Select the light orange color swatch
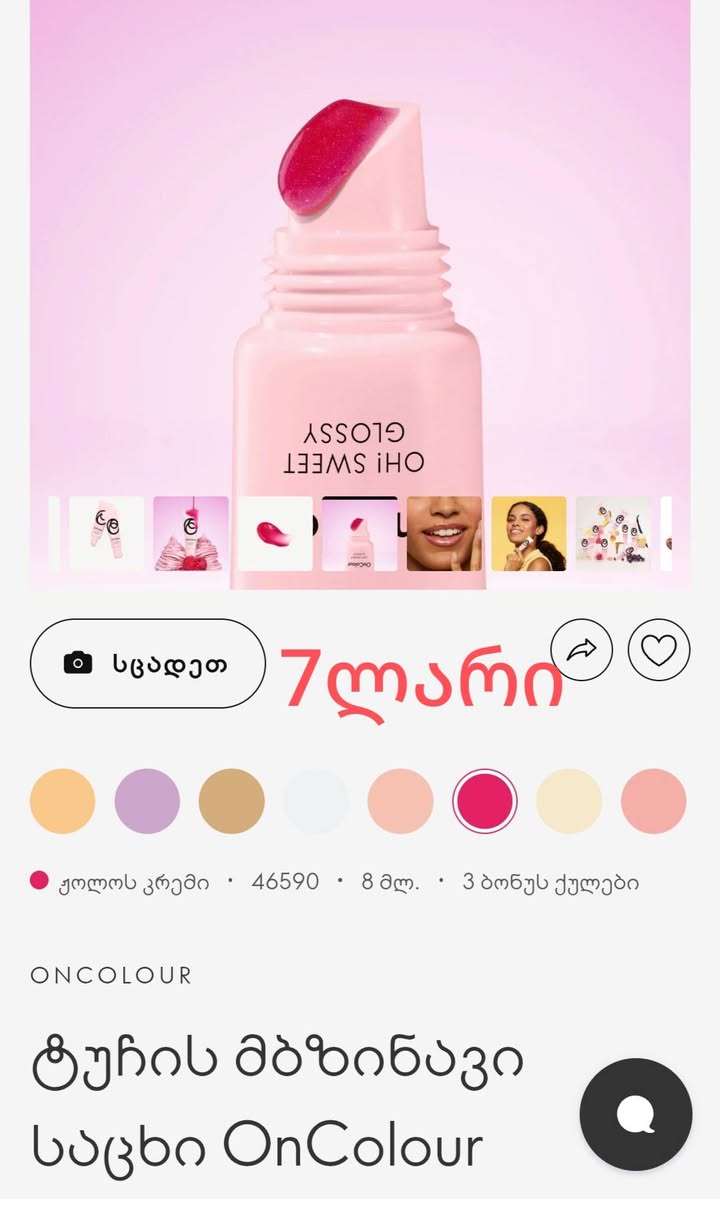The height and width of the screenshot is (1205, 720). [x=63, y=801]
